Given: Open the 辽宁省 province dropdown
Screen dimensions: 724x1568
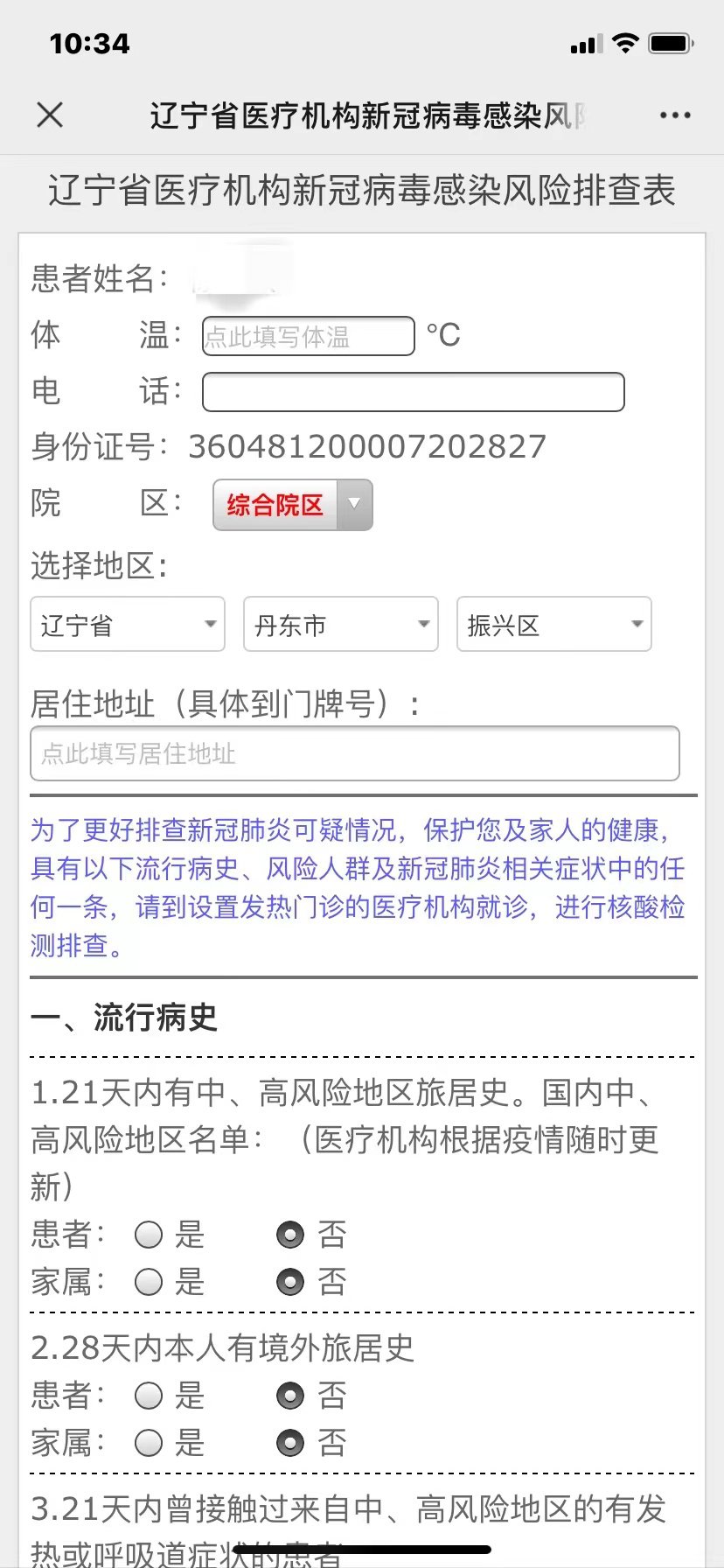Looking at the screenshot, I should point(128,625).
